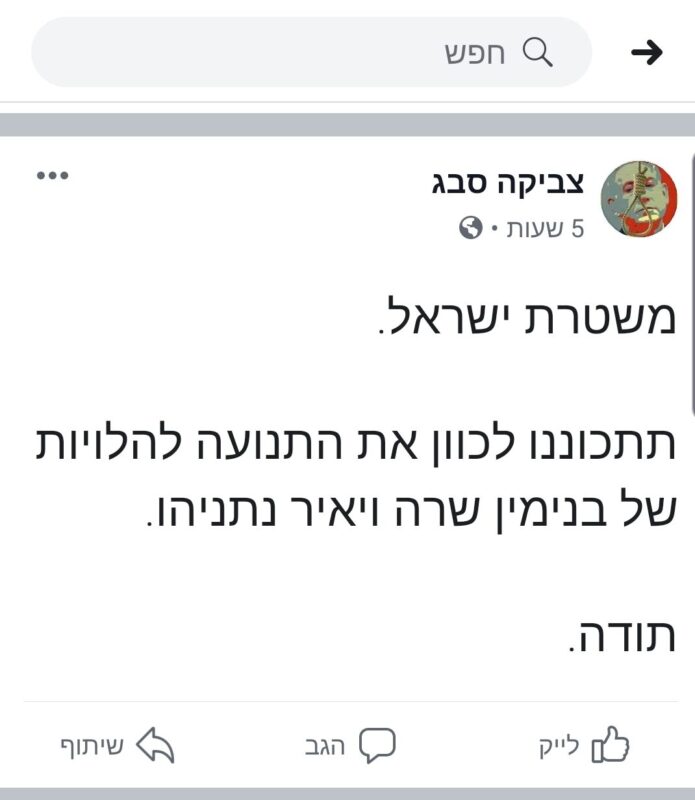Go back using the arrow icon
The height and width of the screenshot is (800, 695).
tap(648, 53)
